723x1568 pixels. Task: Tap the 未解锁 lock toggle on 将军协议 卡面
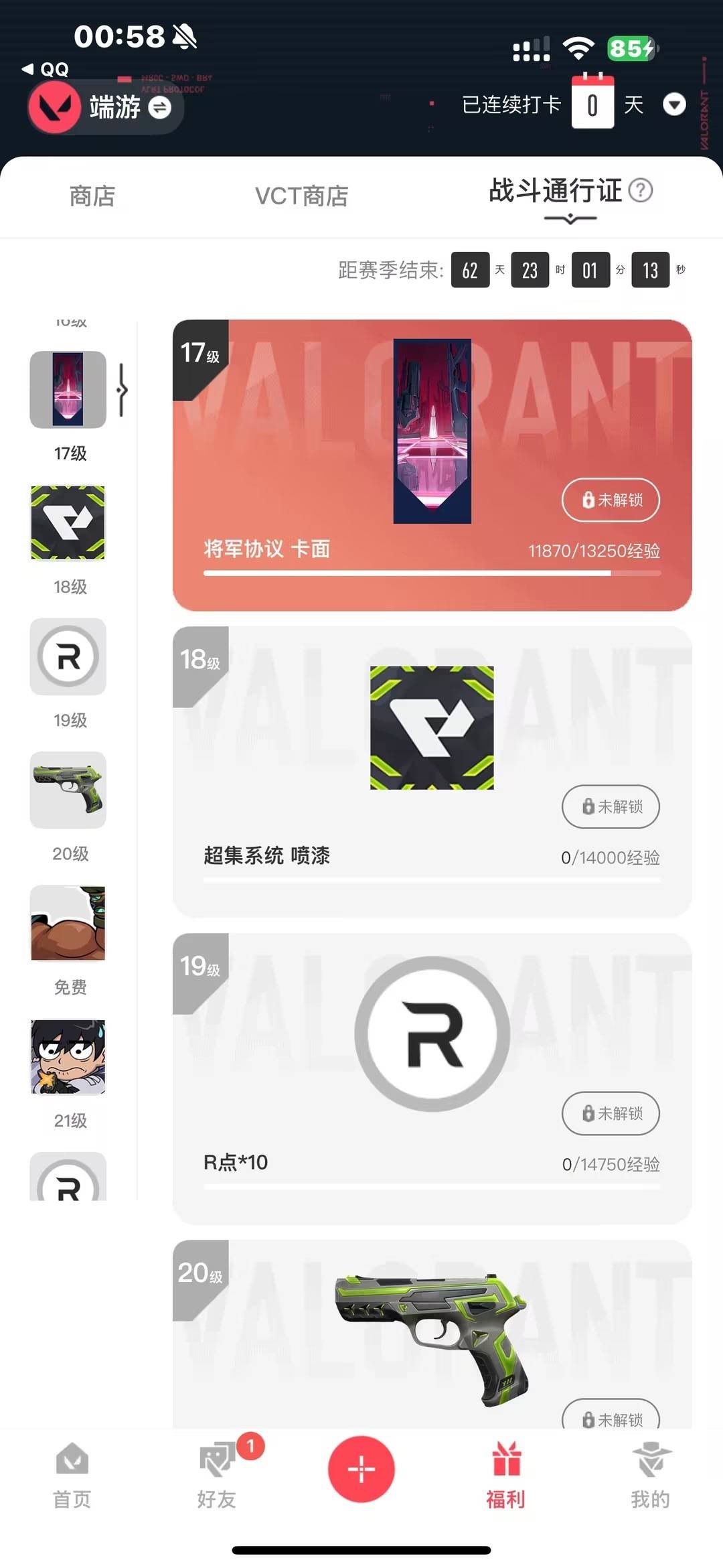point(610,500)
